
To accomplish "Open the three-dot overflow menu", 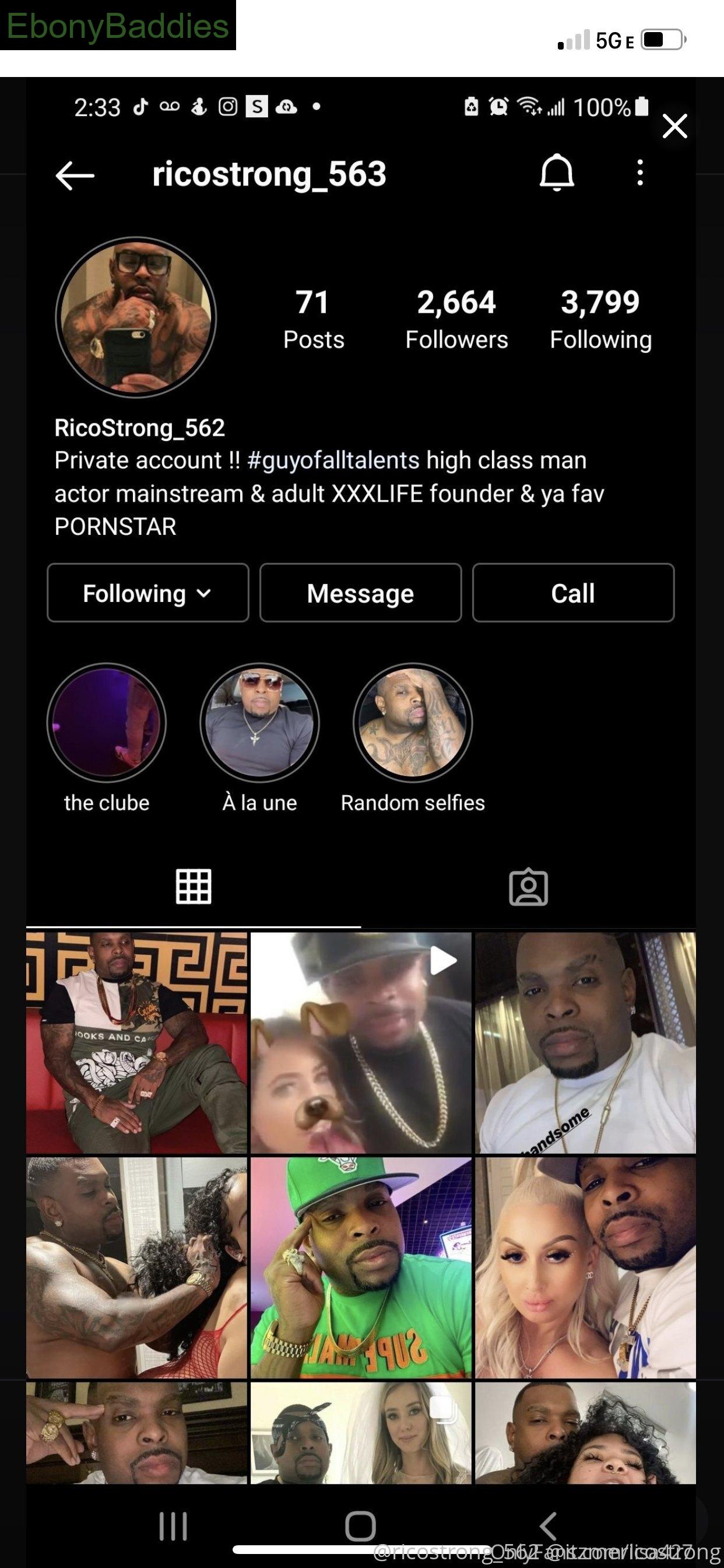I will (x=639, y=173).
